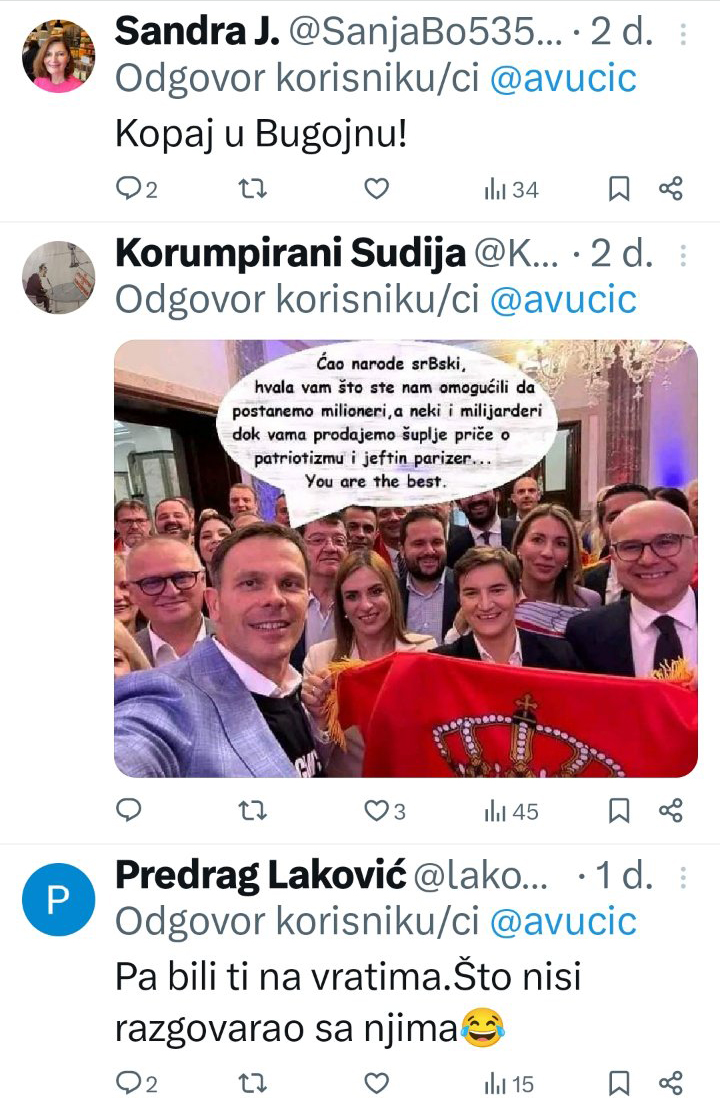Open overflow menu on Predrag Laković's tweet
Viewport: 720px width, 1098px height.
click(x=683, y=877)
